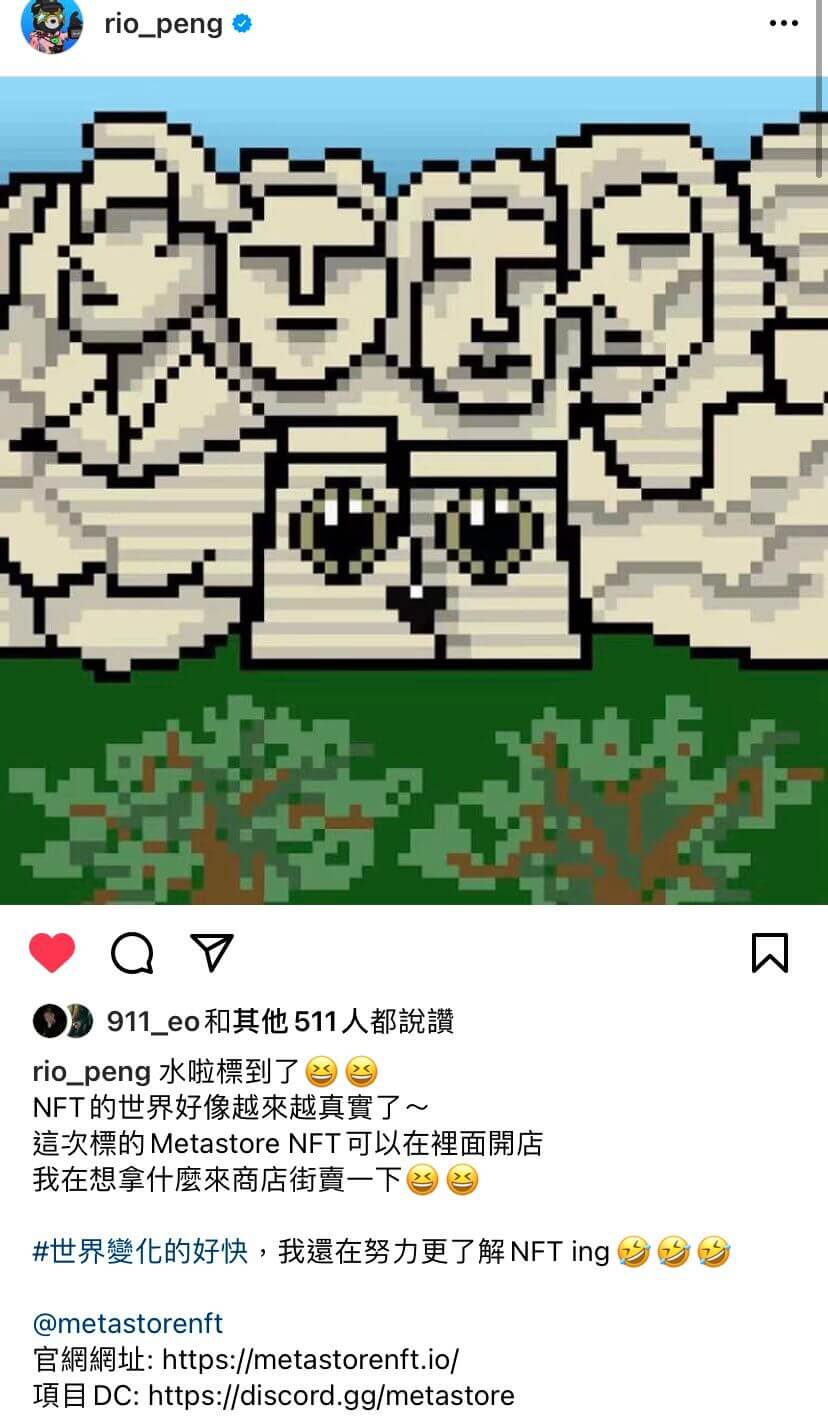Open the comments on this post
Image resolution: width=828 pixels, height=1419 pixels.
pos(132,953)
